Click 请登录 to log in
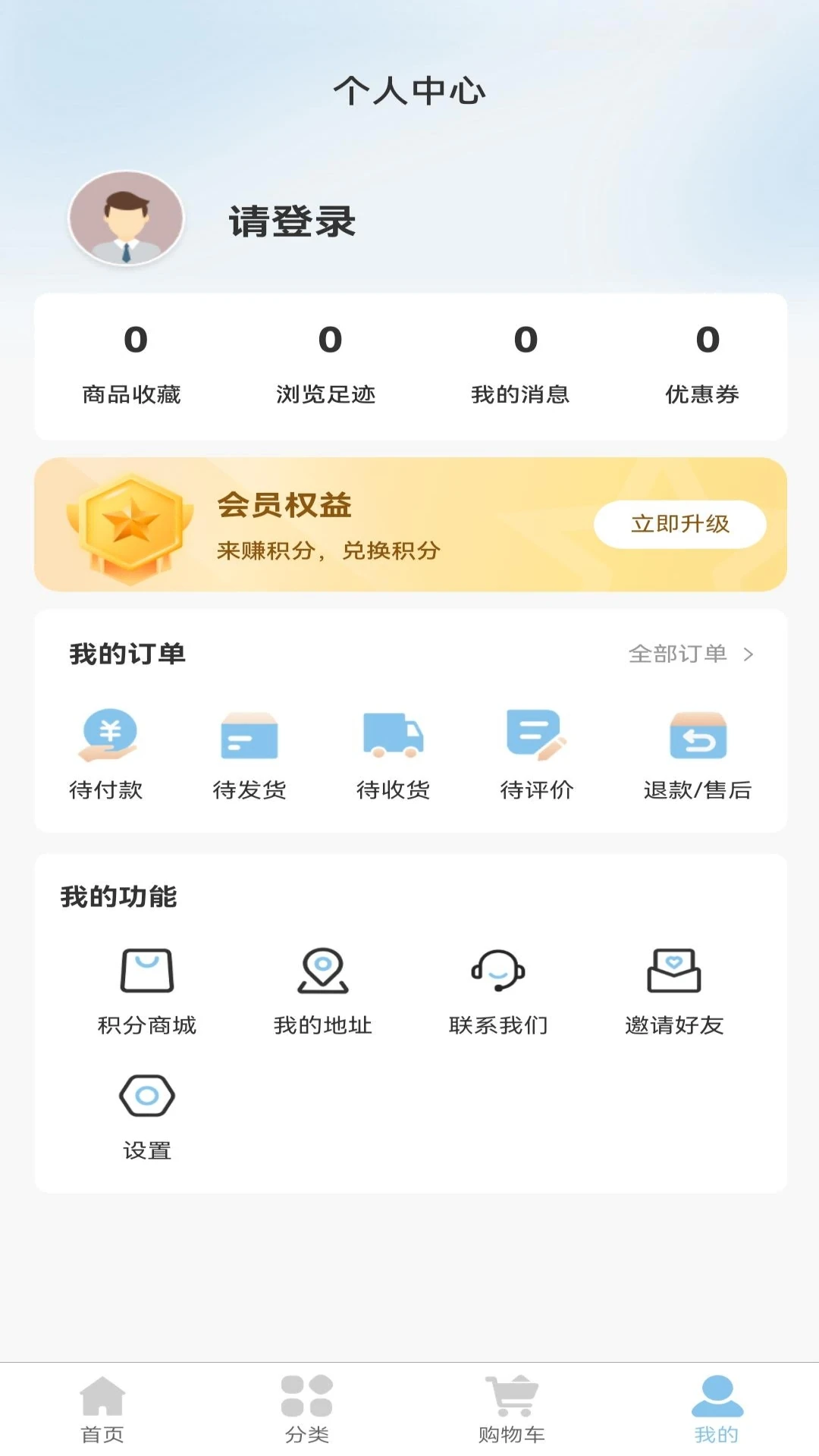The height and width of the screenshot is (1456, 819). 290,220
